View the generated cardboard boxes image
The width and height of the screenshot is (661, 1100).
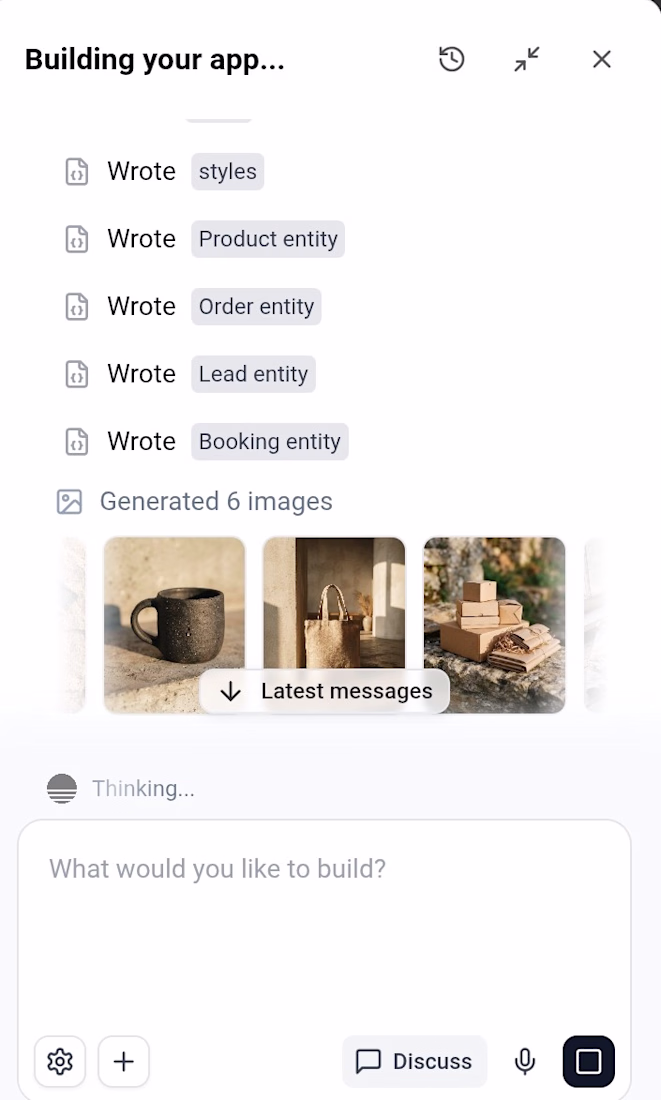coord(494,625)
